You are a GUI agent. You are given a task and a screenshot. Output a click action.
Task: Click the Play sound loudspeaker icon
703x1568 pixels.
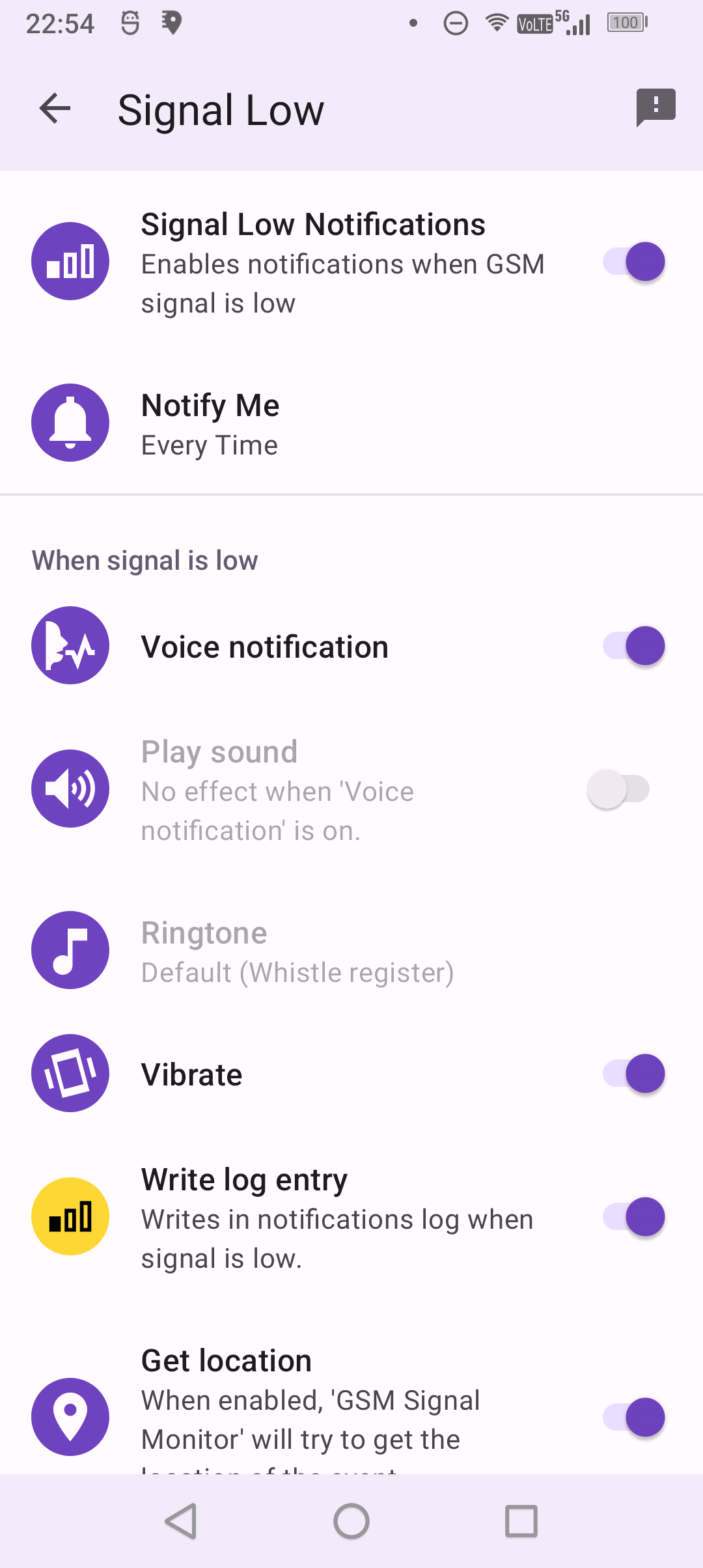[70, 788]
